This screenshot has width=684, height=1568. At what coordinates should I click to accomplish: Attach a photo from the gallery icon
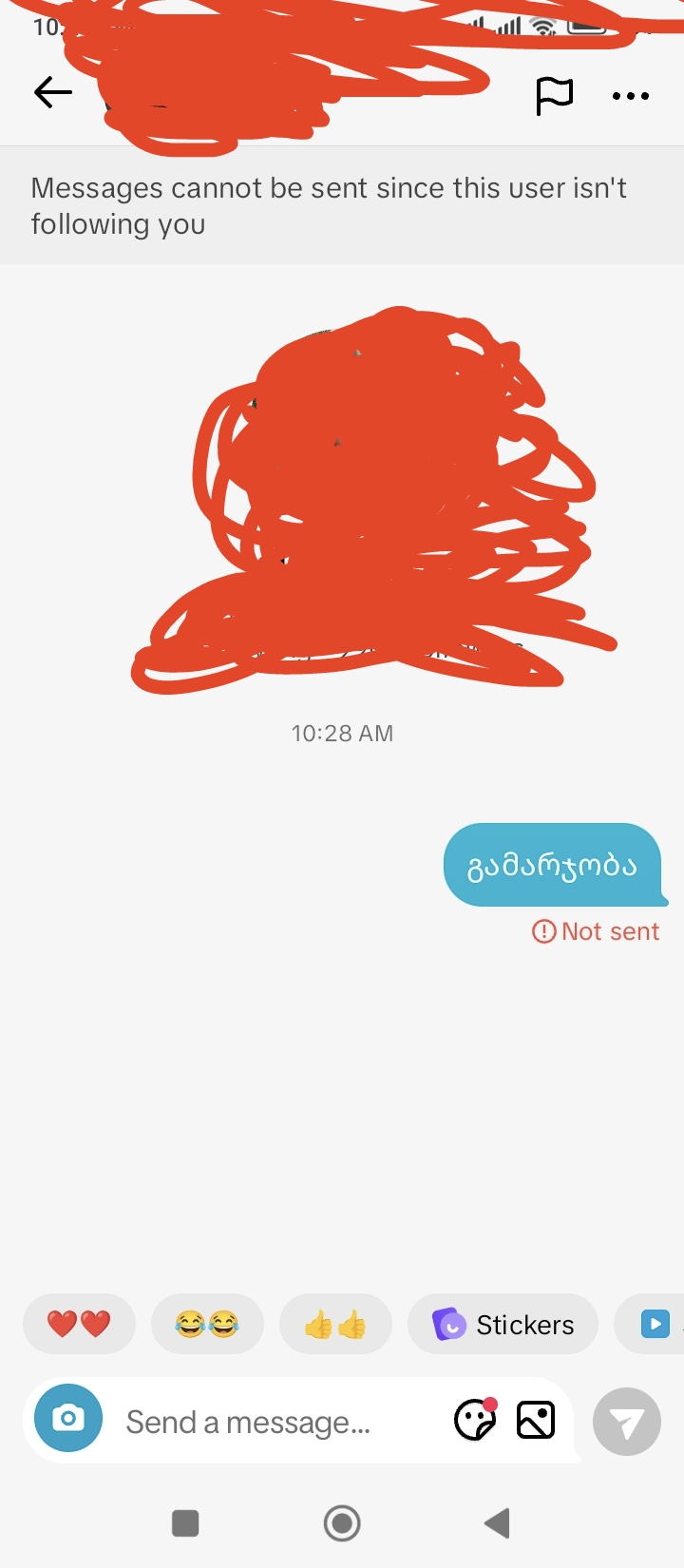click(x=536, y=1421)
